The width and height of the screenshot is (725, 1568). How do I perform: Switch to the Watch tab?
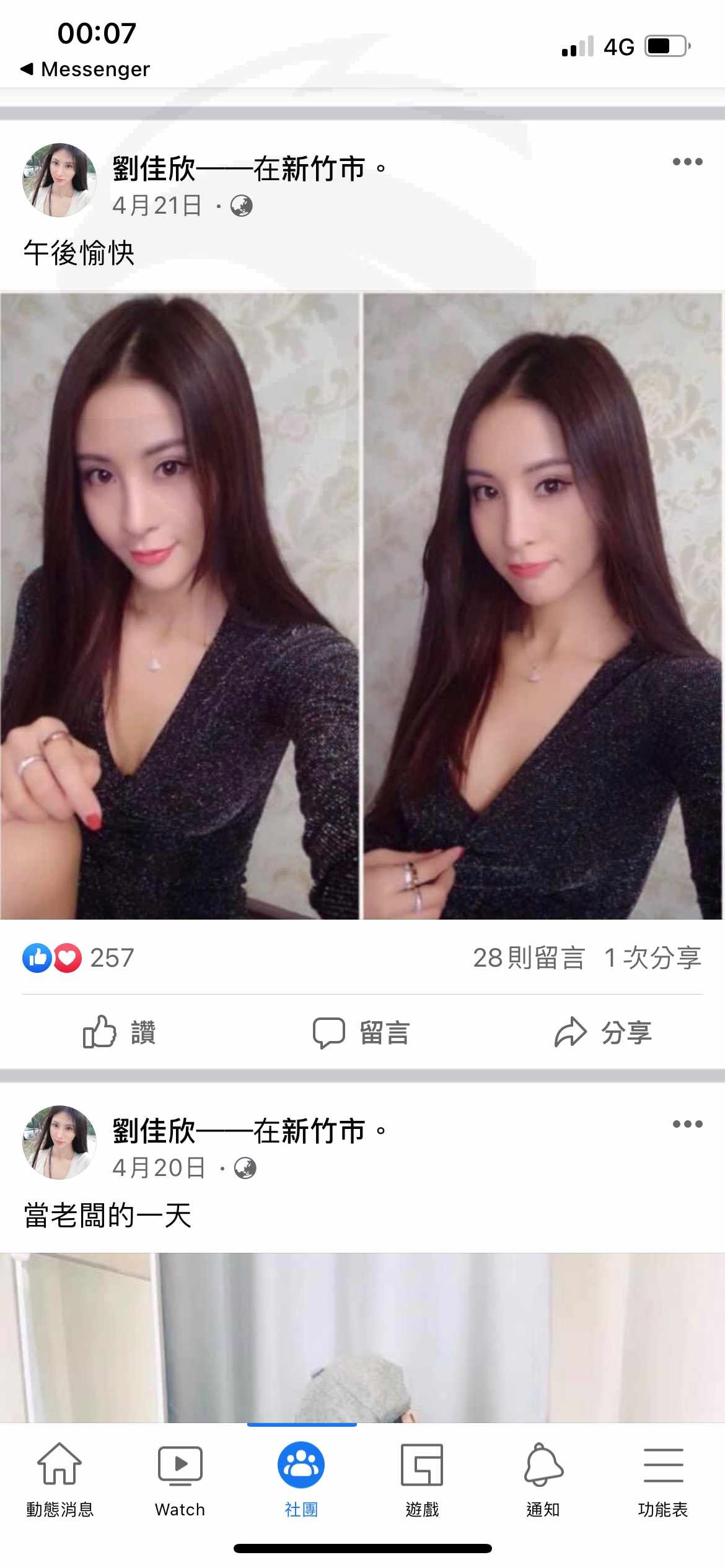pyautogui.click(x=180, y=1479)
